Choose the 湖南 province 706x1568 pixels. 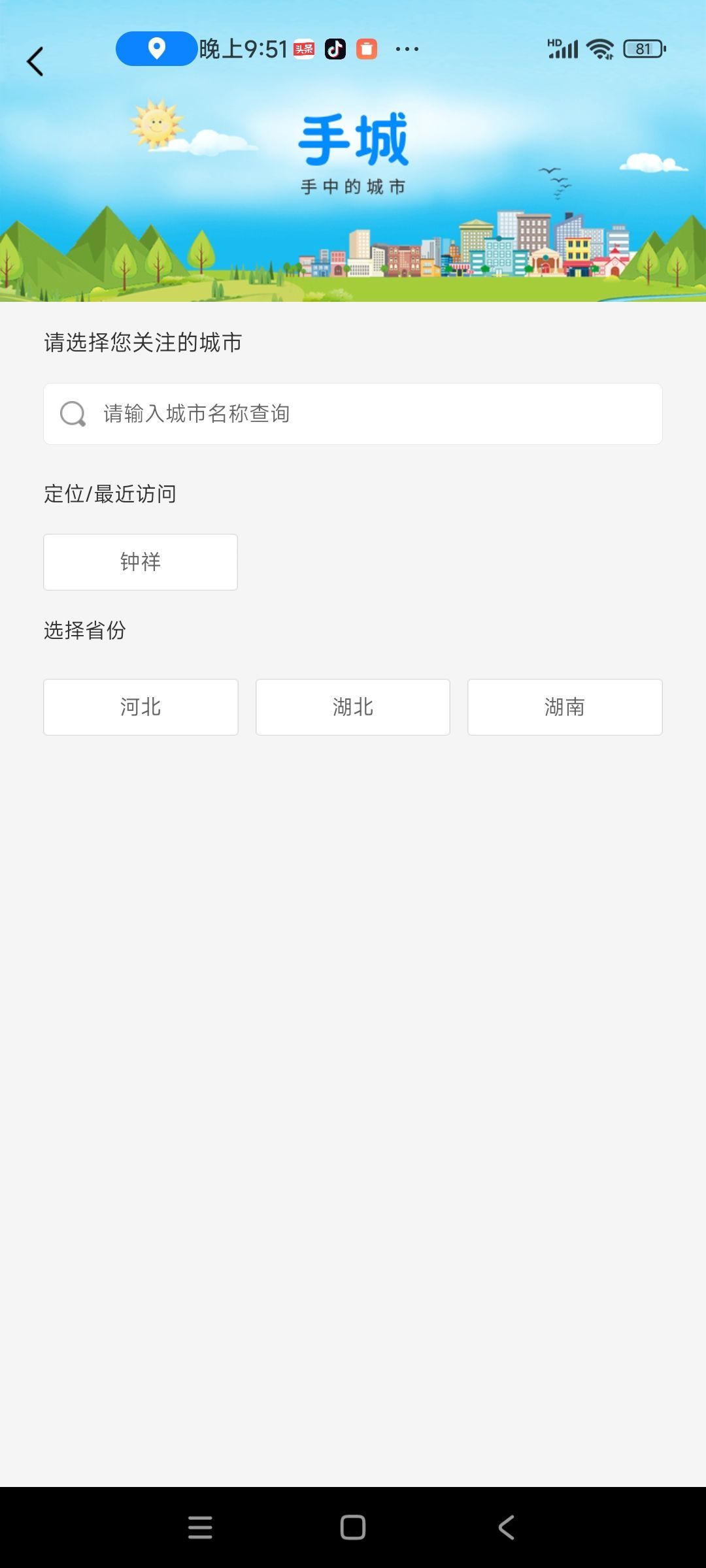(x=565, y=707)
